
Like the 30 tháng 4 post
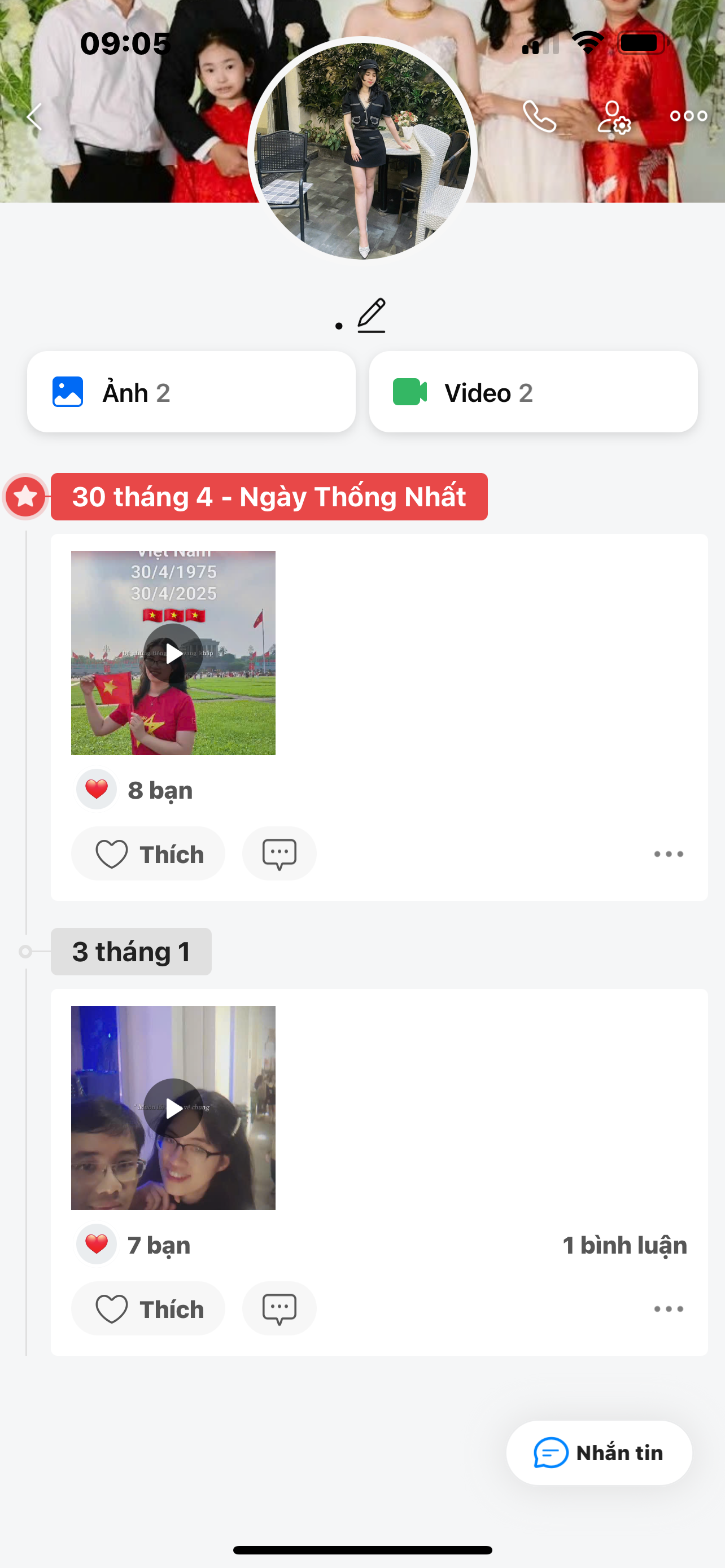[148, 854]
